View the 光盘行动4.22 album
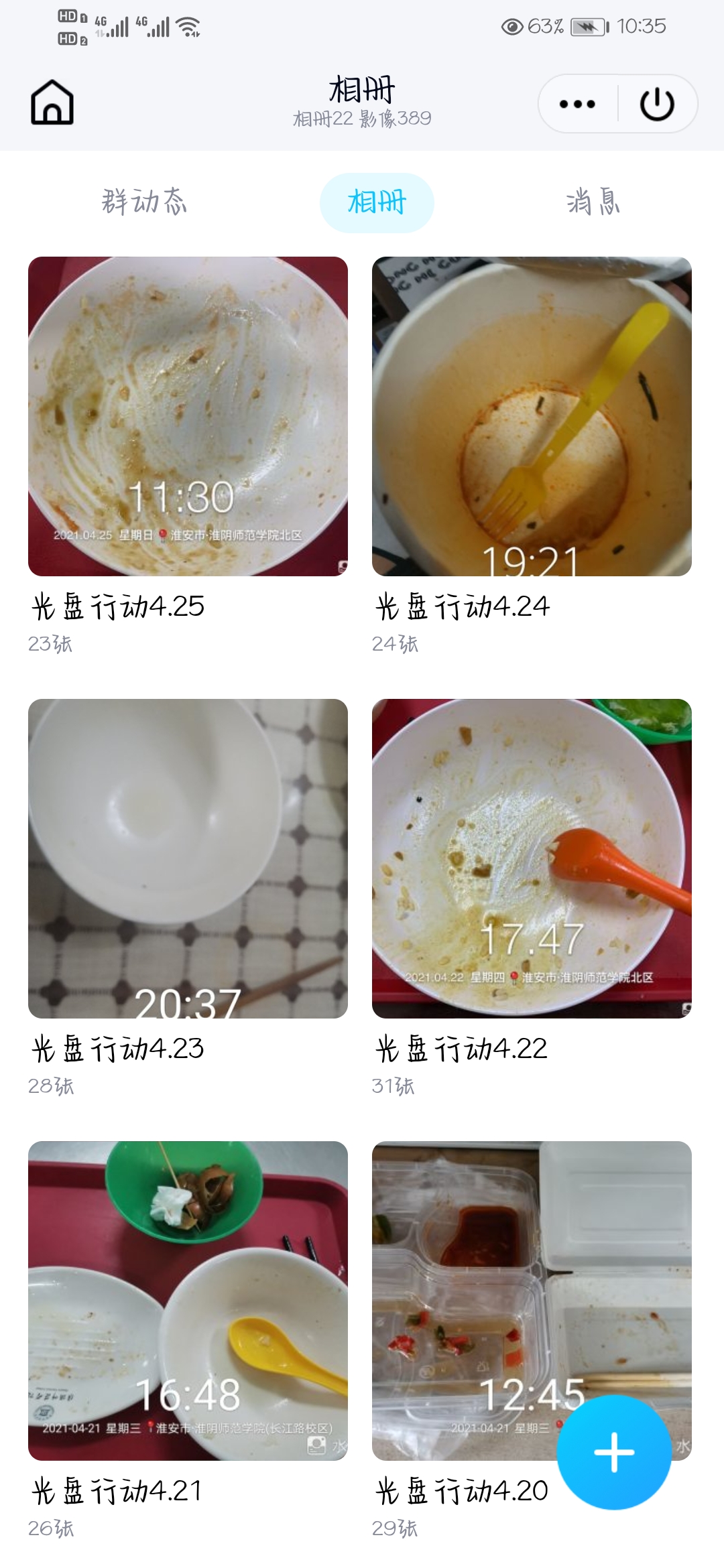Viewport: 724px width, 1568px height. click(x=532, y=858)
